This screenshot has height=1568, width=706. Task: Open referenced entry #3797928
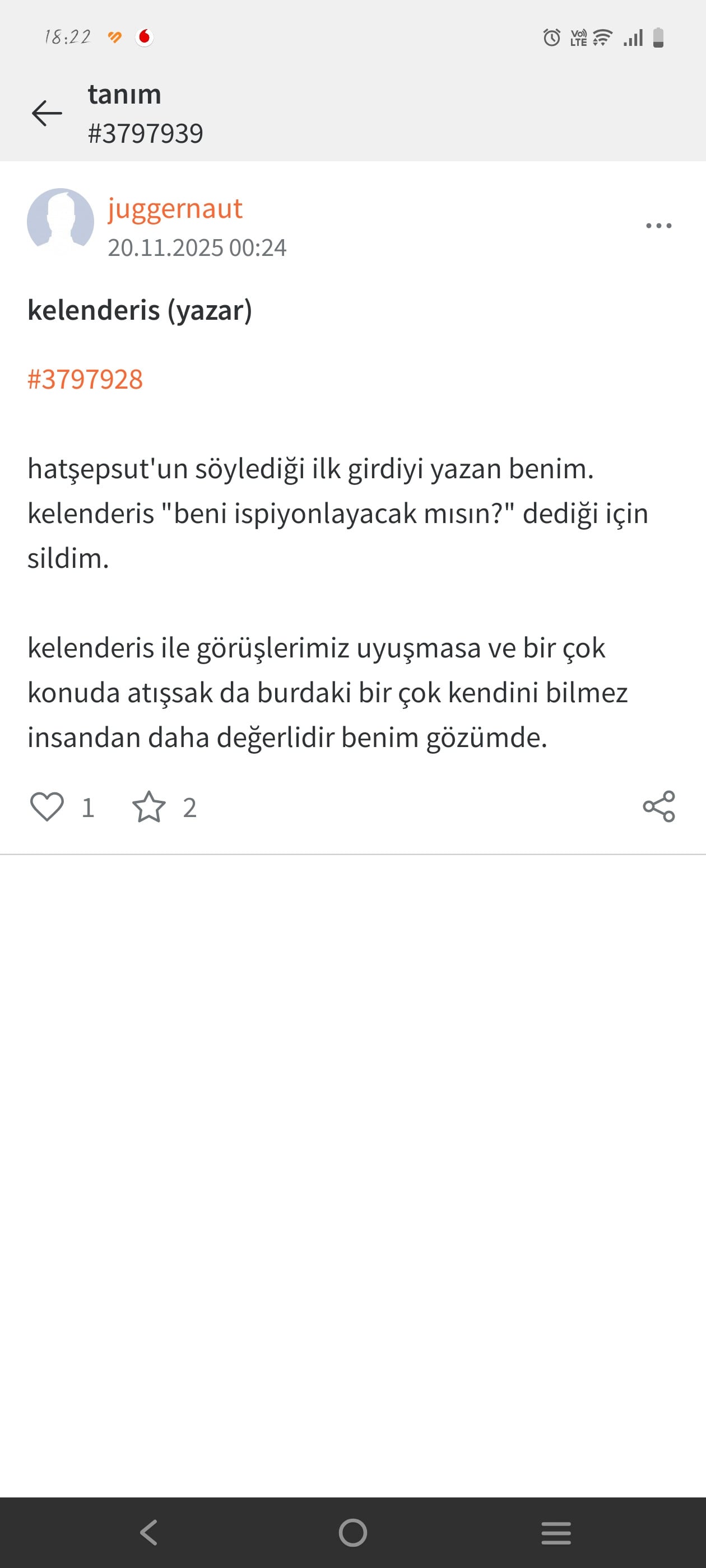tap(85, 379)
